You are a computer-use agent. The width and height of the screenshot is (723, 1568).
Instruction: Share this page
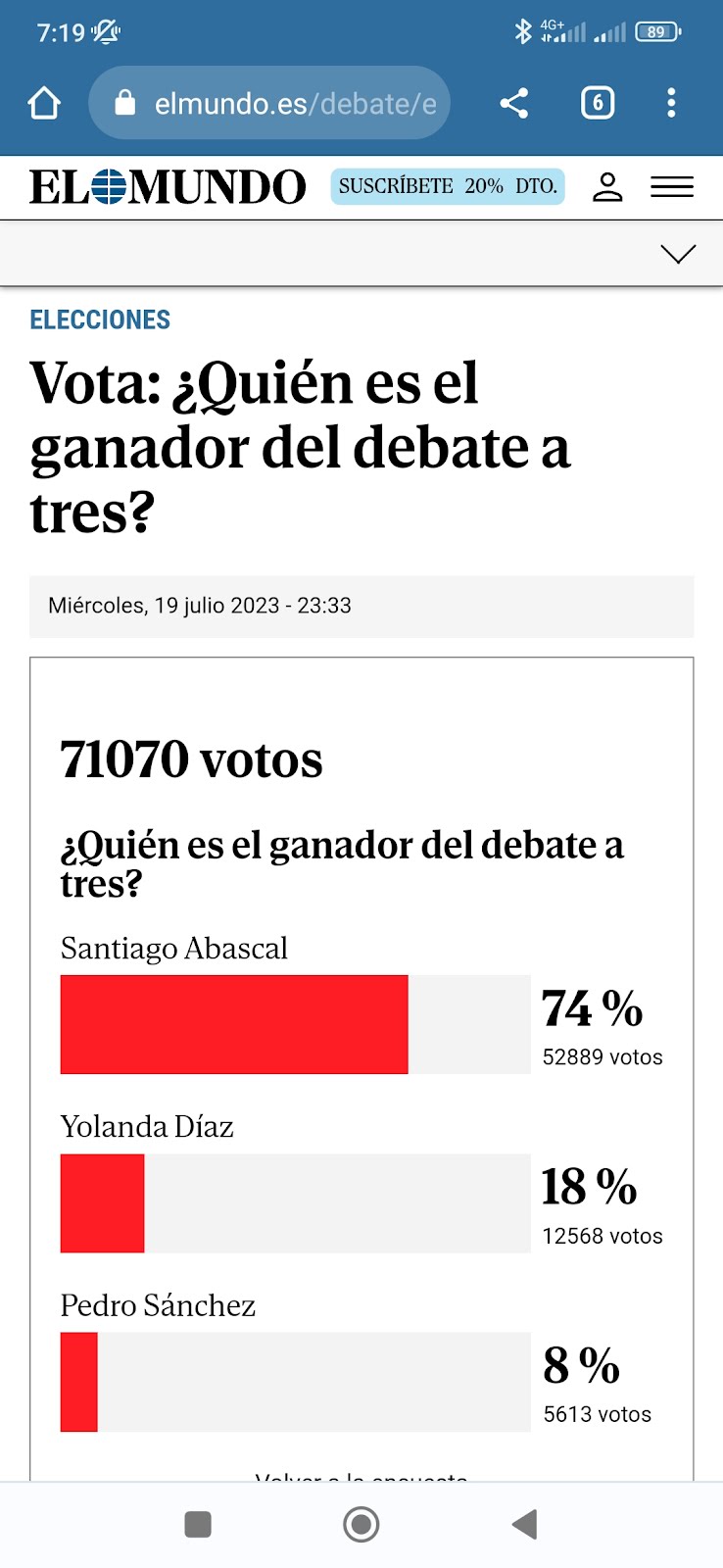click(x=514, y=103)
